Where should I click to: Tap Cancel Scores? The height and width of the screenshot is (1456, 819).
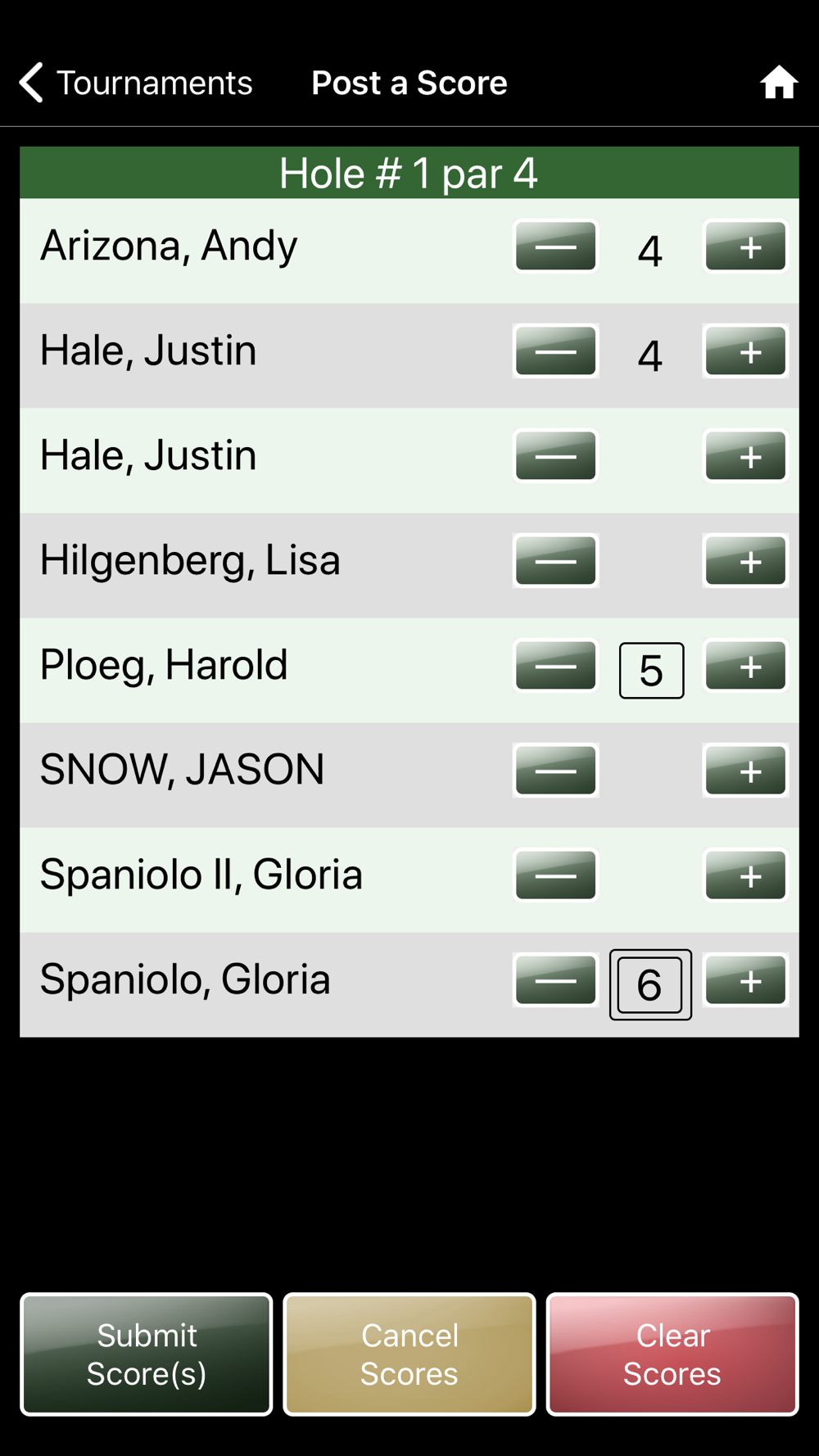[409, 1354]
